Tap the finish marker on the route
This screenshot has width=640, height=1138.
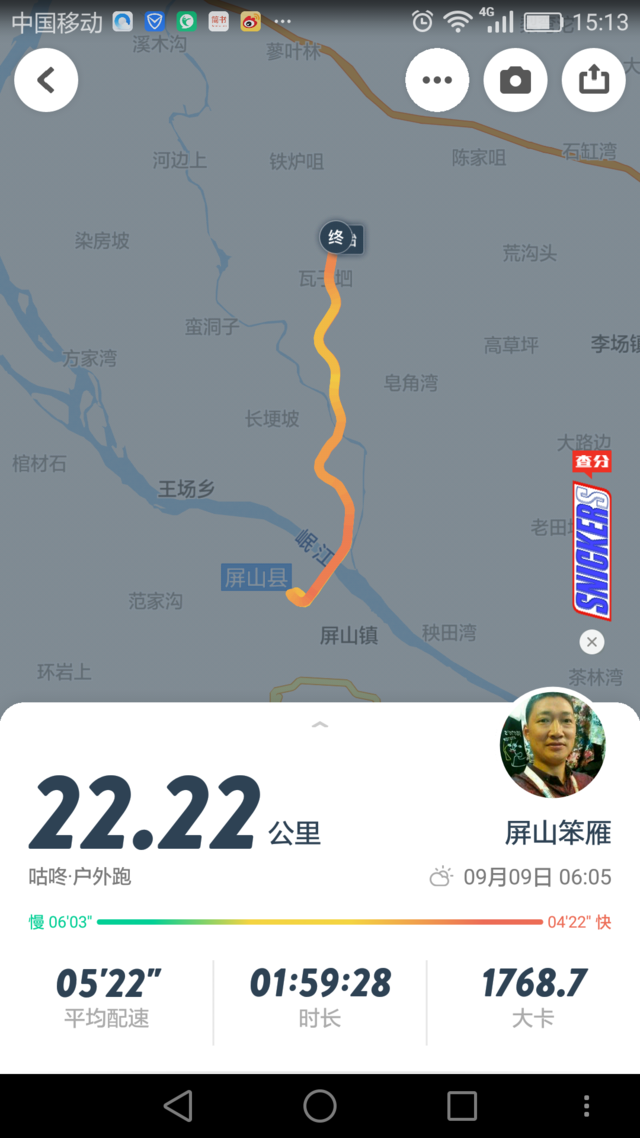point(336,238)
